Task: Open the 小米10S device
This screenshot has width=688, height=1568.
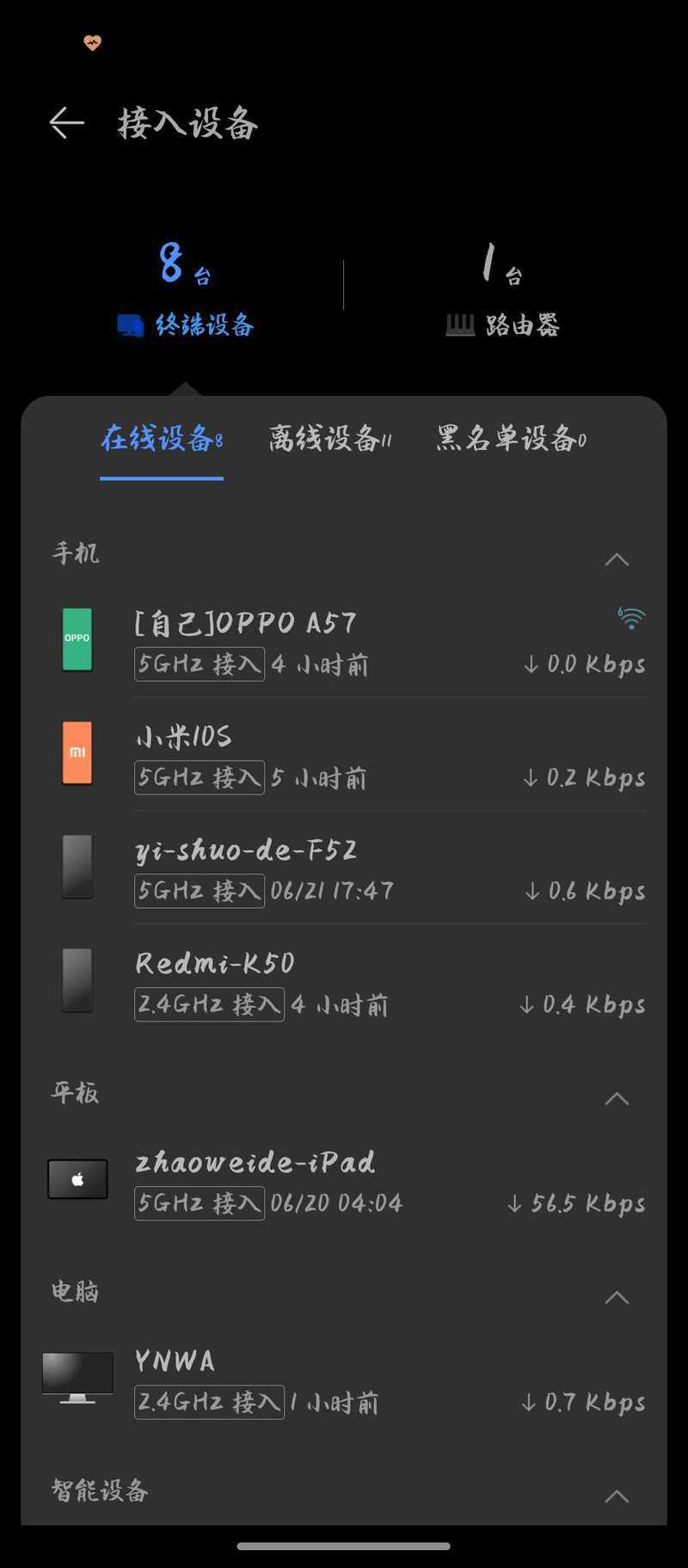Action: tap(344, 755)
